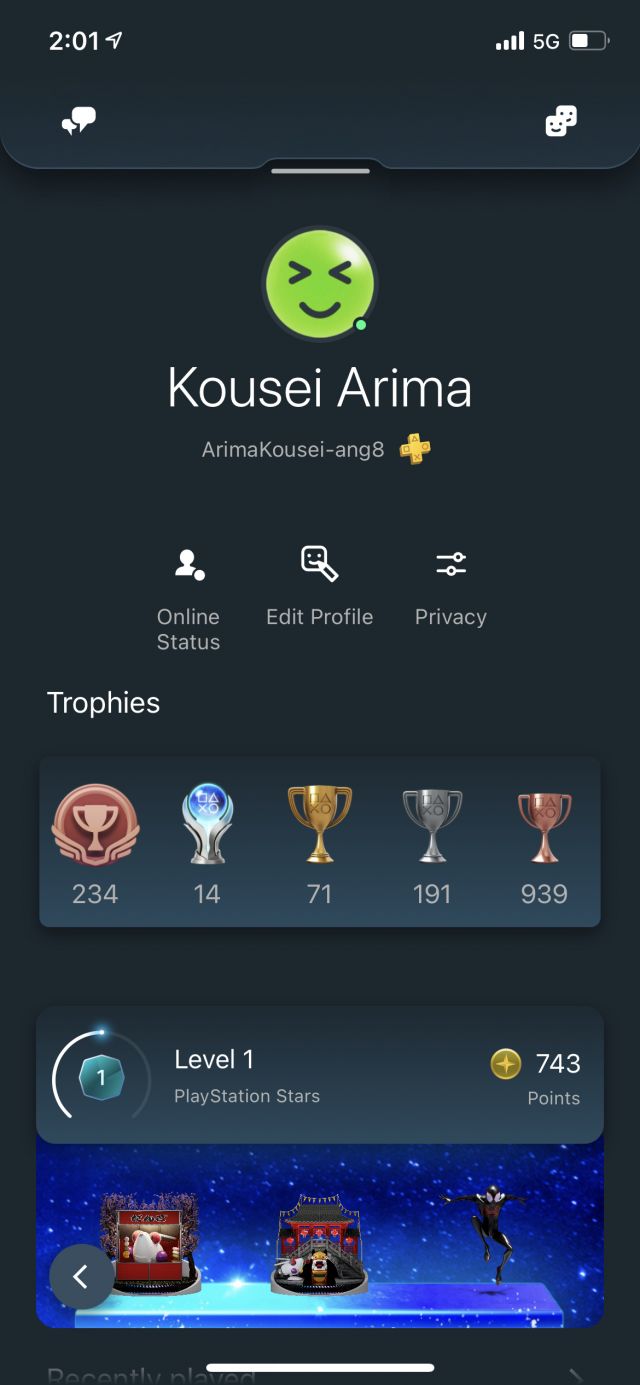View the Trophies summary card

coord(320,842)
